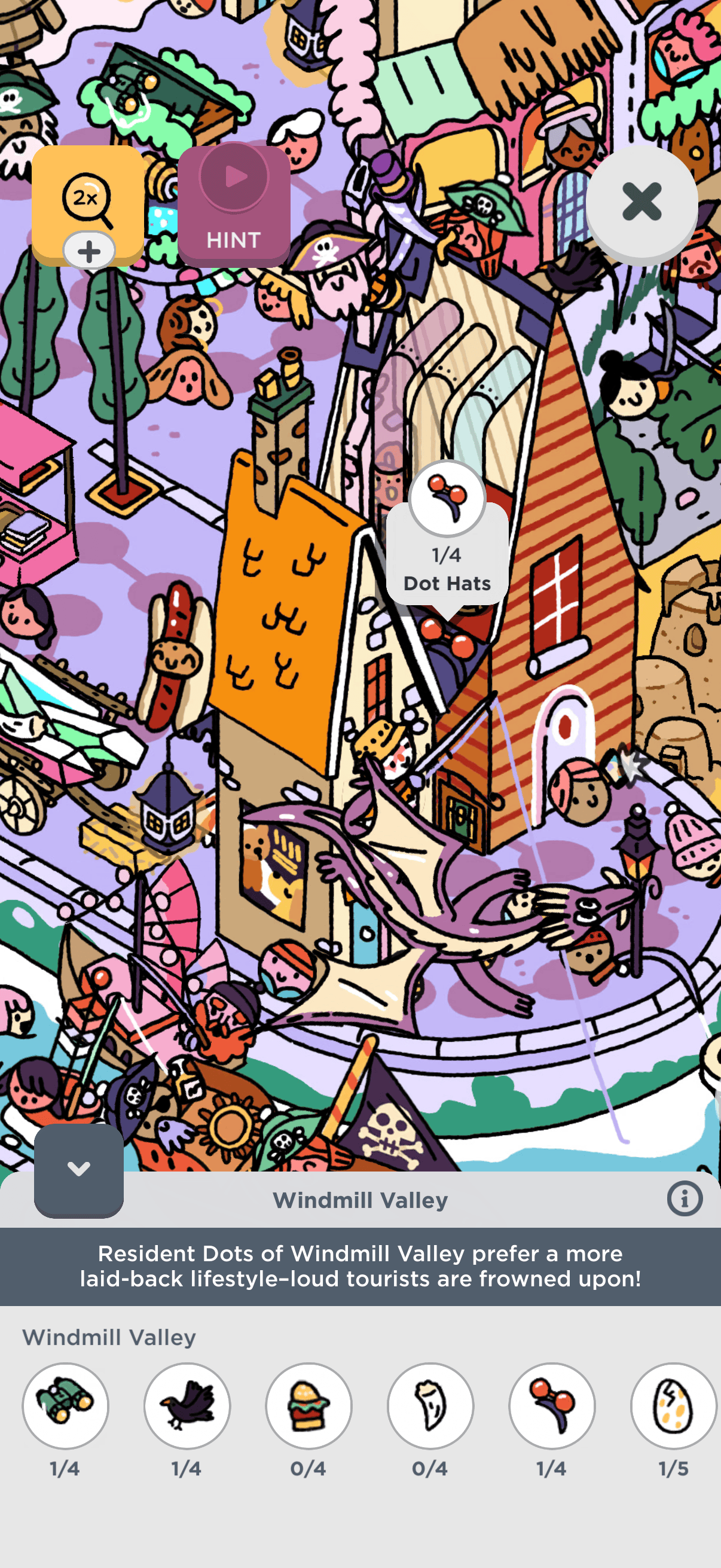Add more 2x zoom magnifiers
The image size is (721, 1568).
[89, 250]
